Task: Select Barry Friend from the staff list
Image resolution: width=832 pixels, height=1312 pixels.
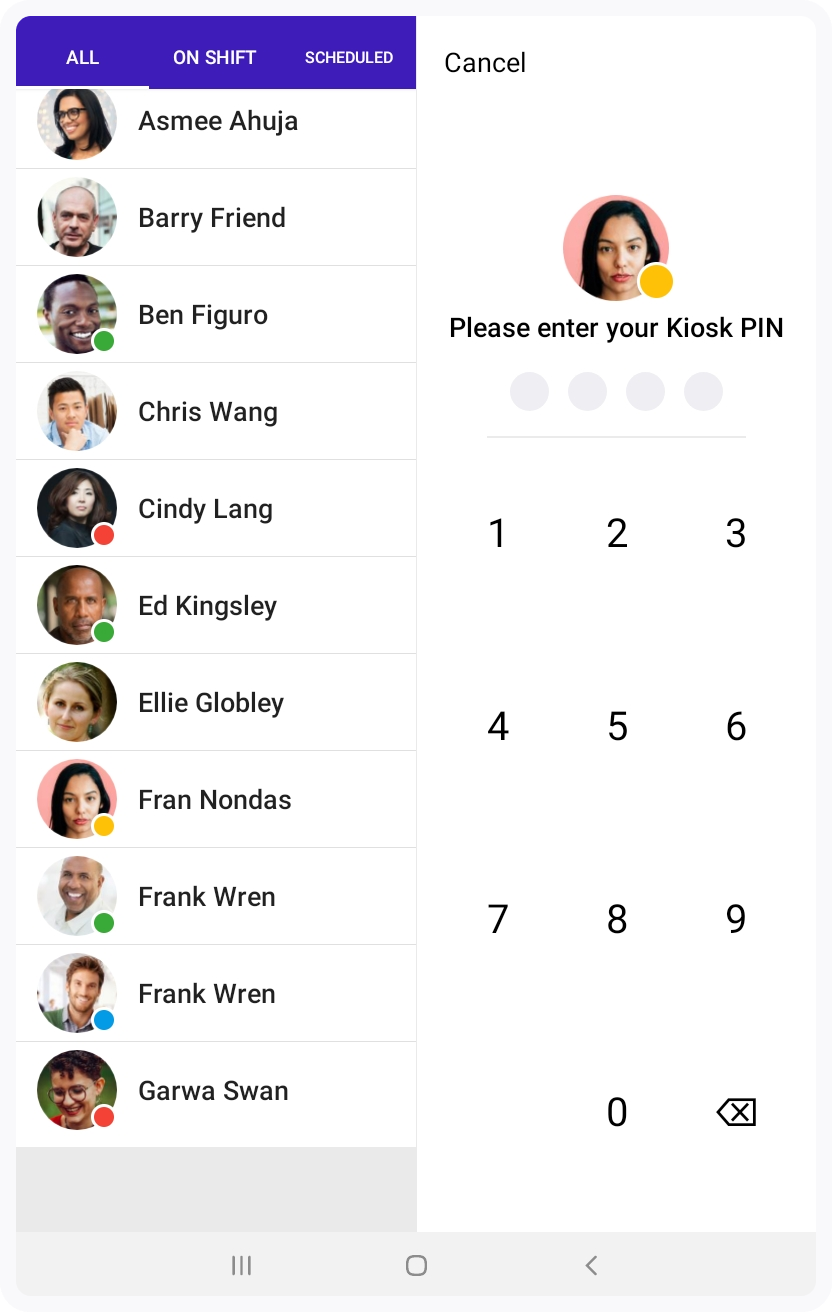Action: 212,218
